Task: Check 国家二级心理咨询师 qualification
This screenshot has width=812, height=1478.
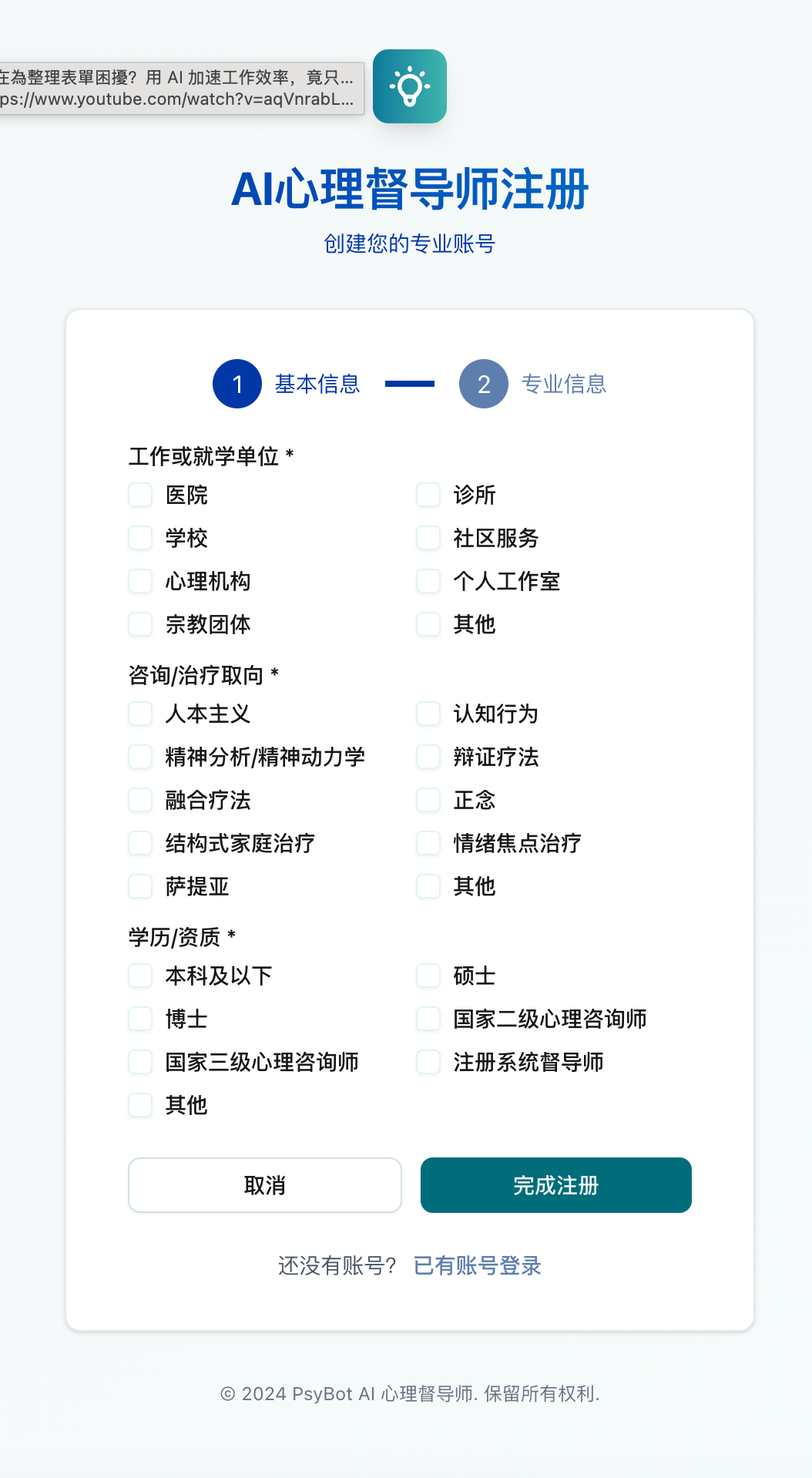Action: 428,1019
